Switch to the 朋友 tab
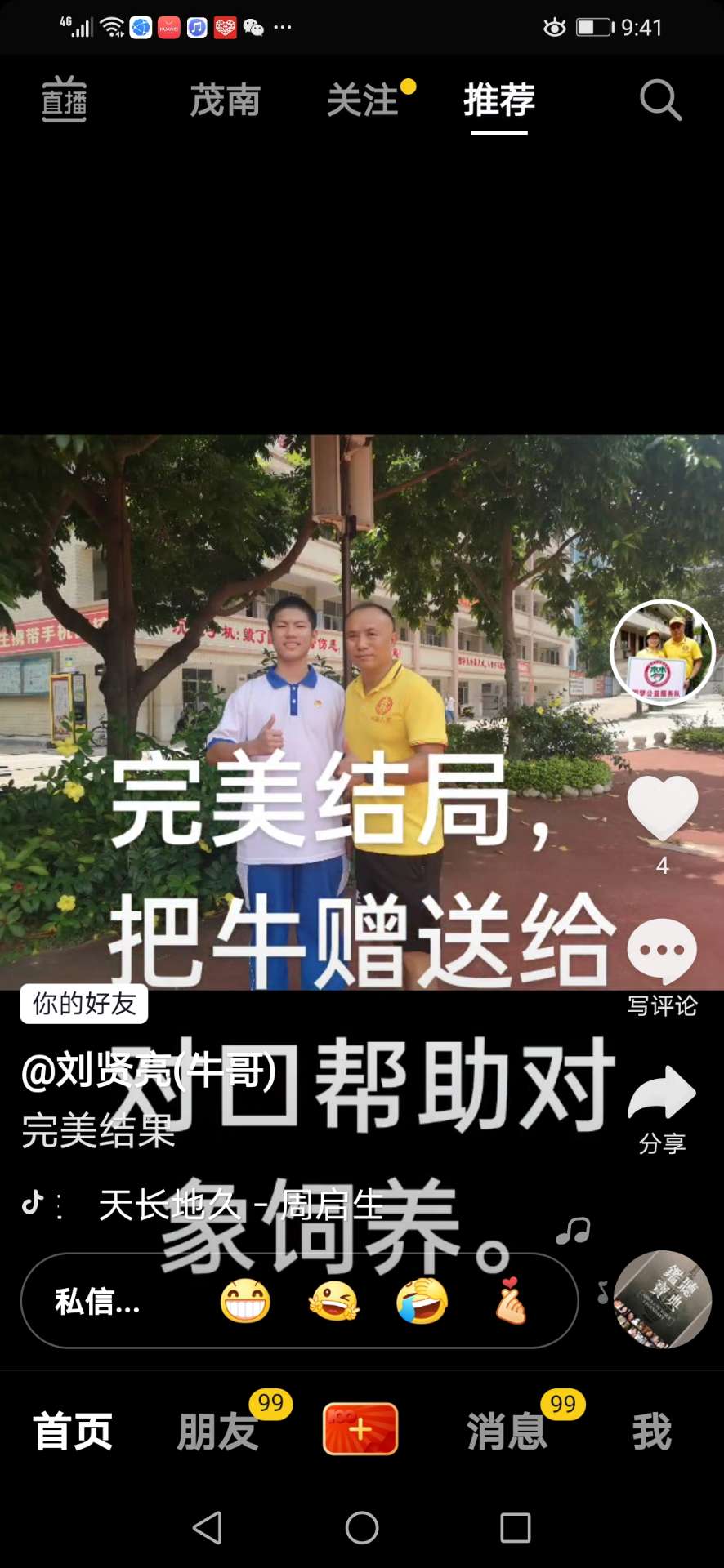This screenshot has width=724, height=1568. click(x=217, y=1432)
